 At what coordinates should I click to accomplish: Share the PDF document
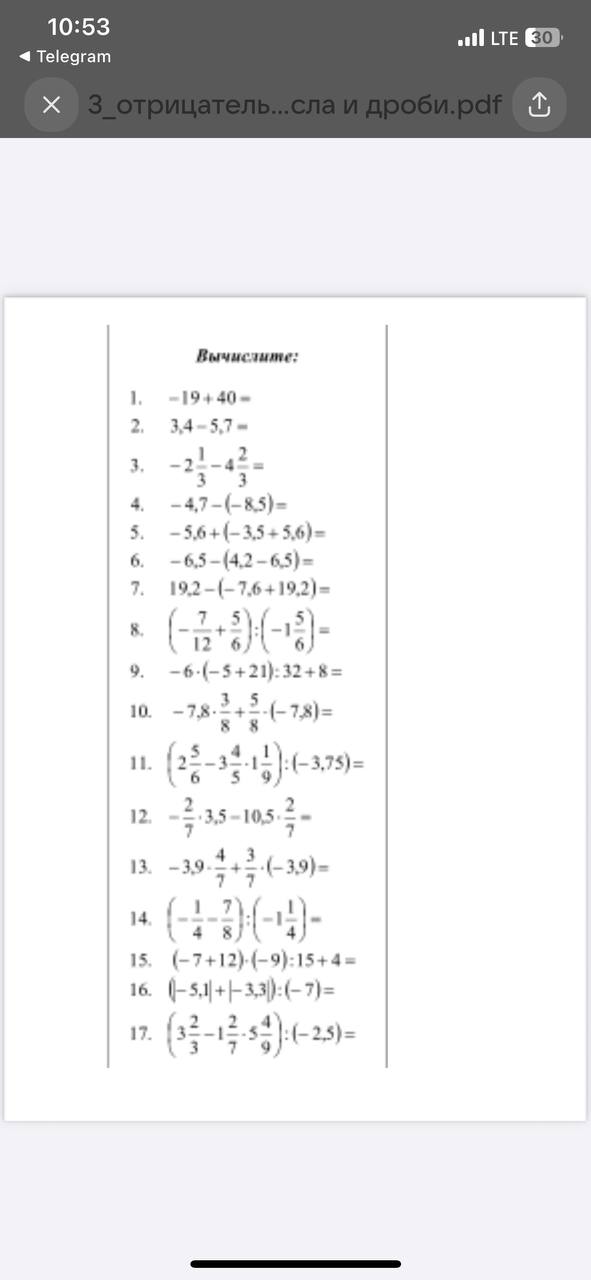pos(539,104)
